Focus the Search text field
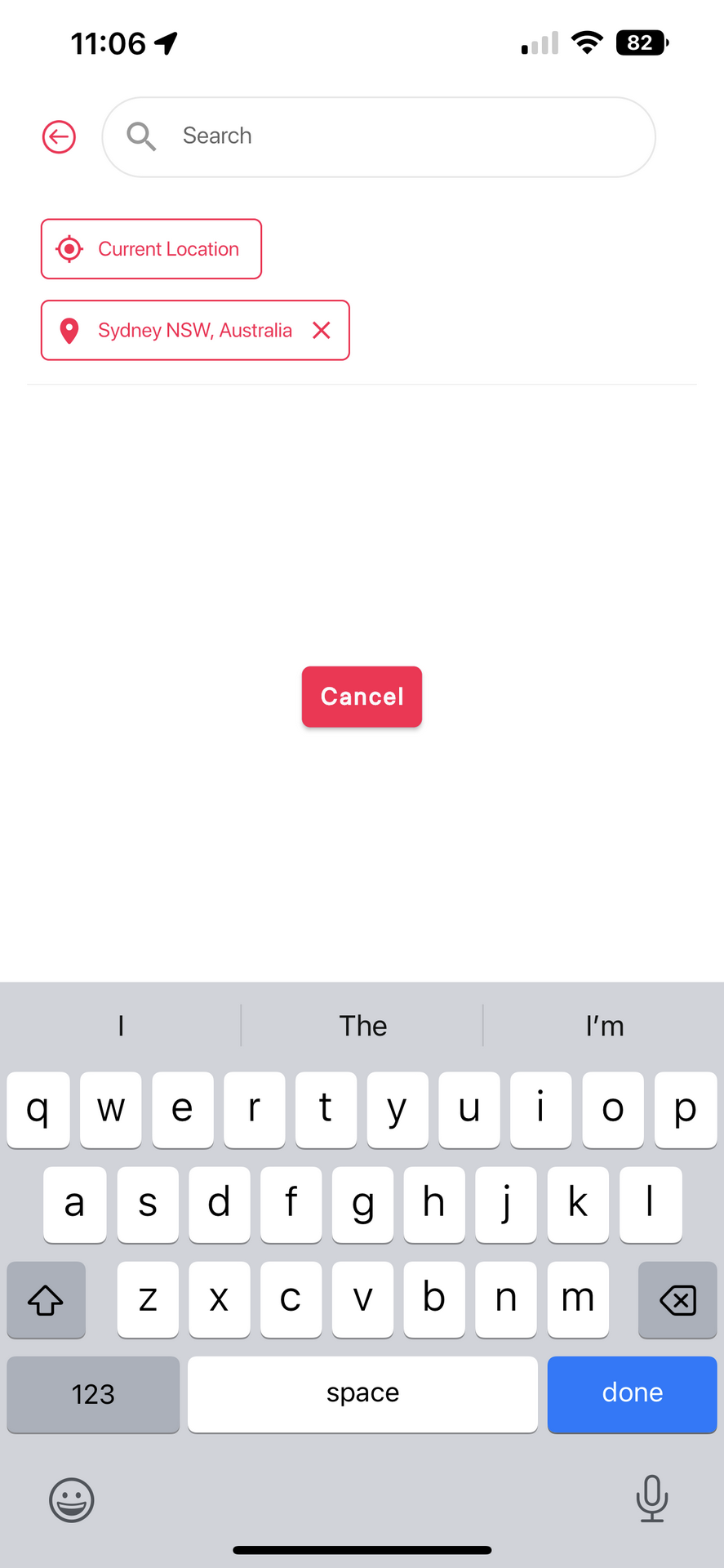 379,137
